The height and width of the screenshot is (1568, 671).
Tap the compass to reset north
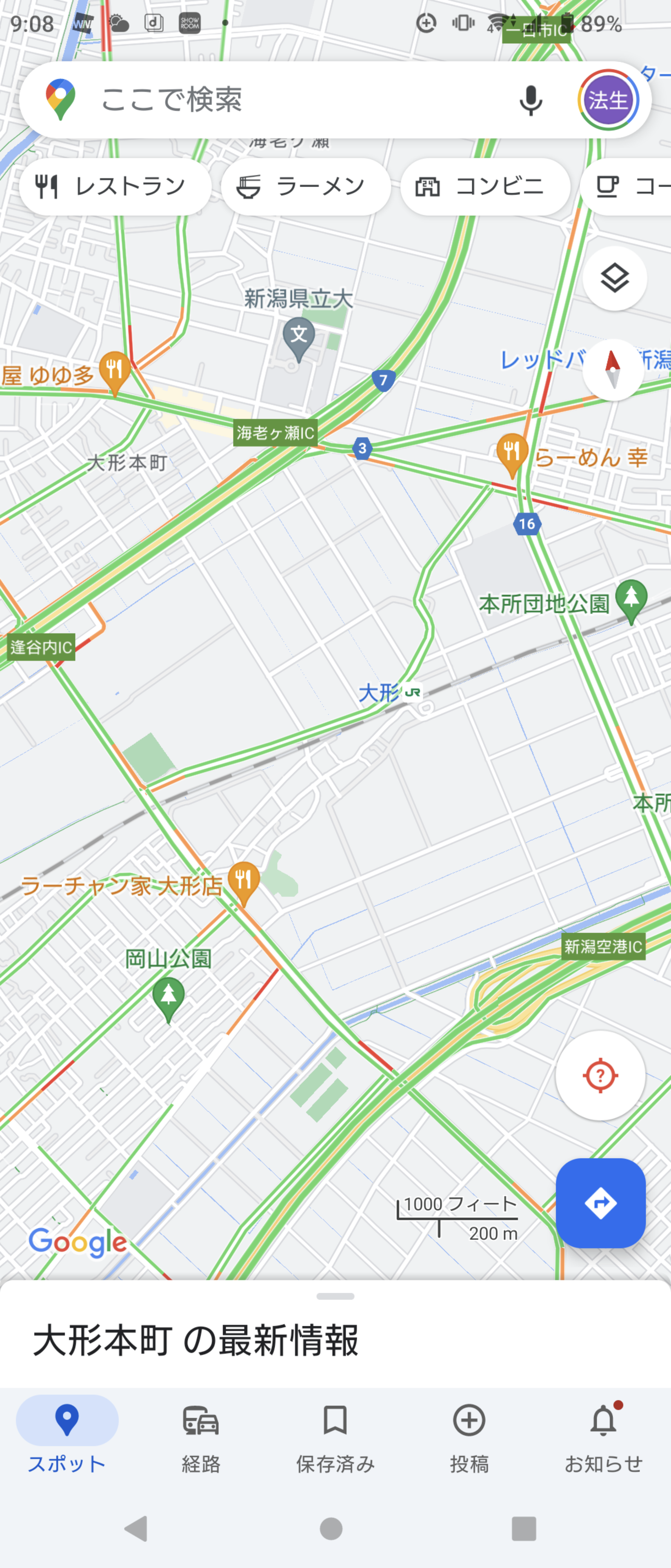(613, 370)
